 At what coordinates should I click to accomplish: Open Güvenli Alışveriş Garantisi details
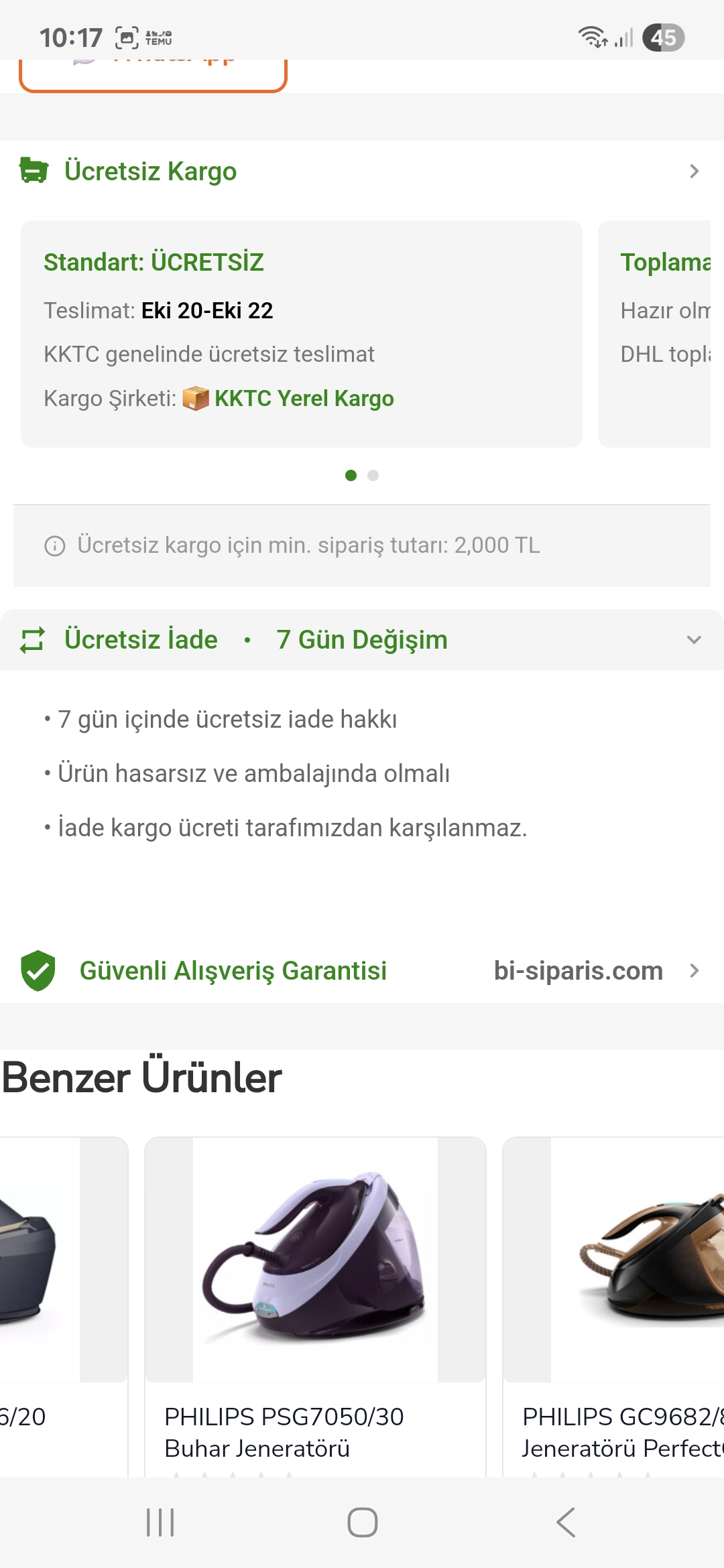click(361, 970)
